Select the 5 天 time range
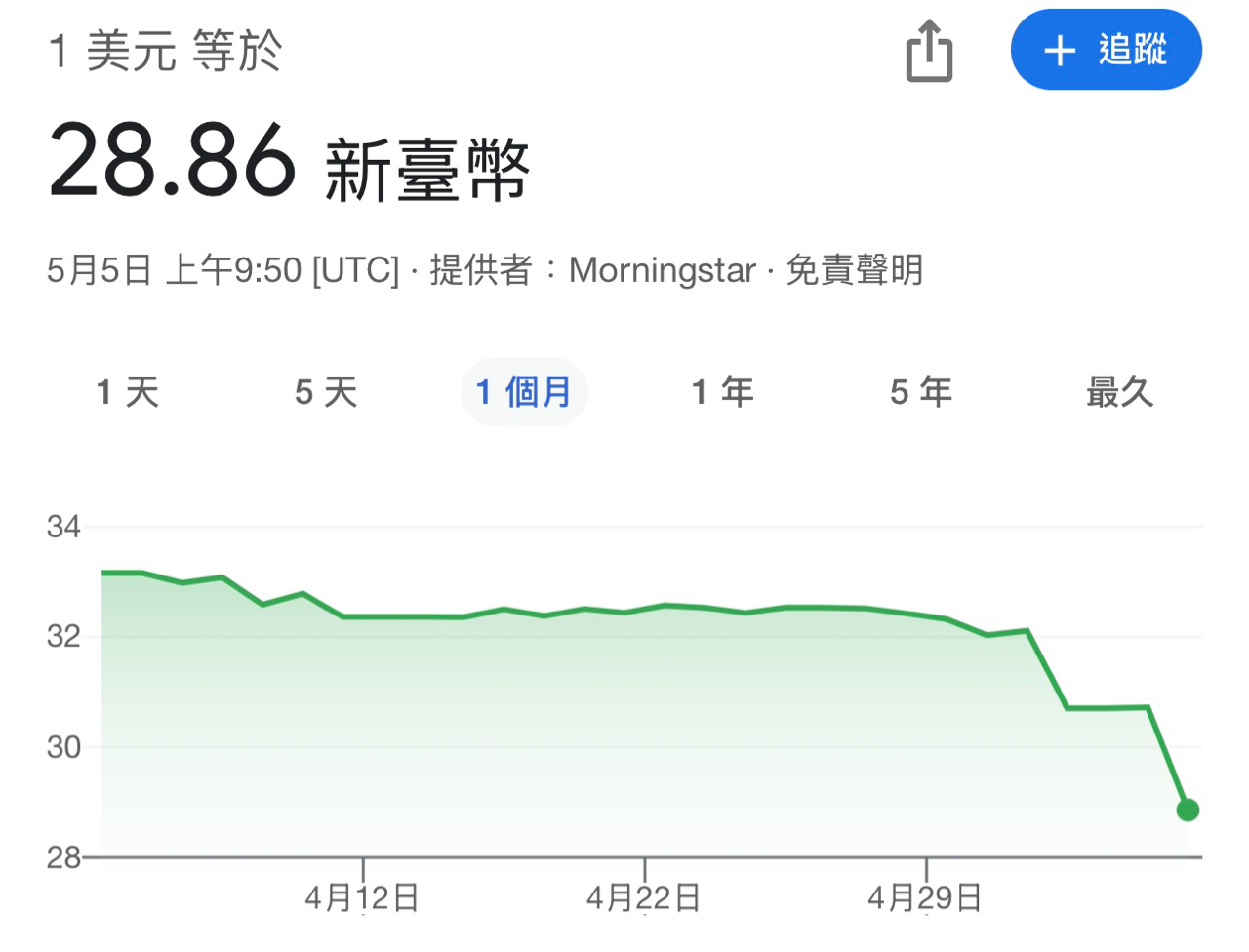The width and height of the screenshot is (1249, 952). point(326,392)
